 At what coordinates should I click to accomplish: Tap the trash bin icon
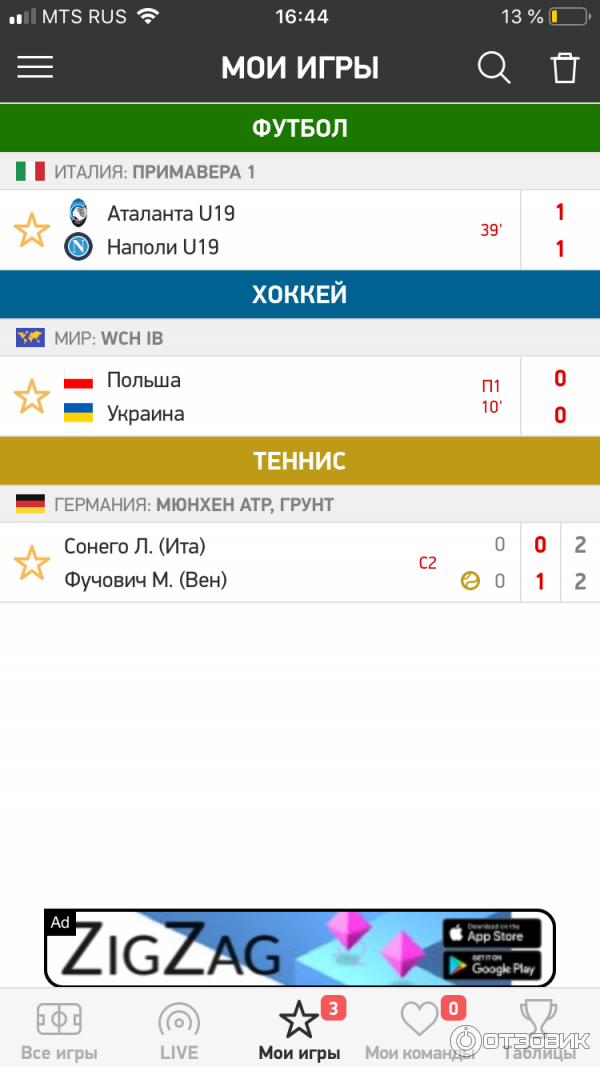565,68
